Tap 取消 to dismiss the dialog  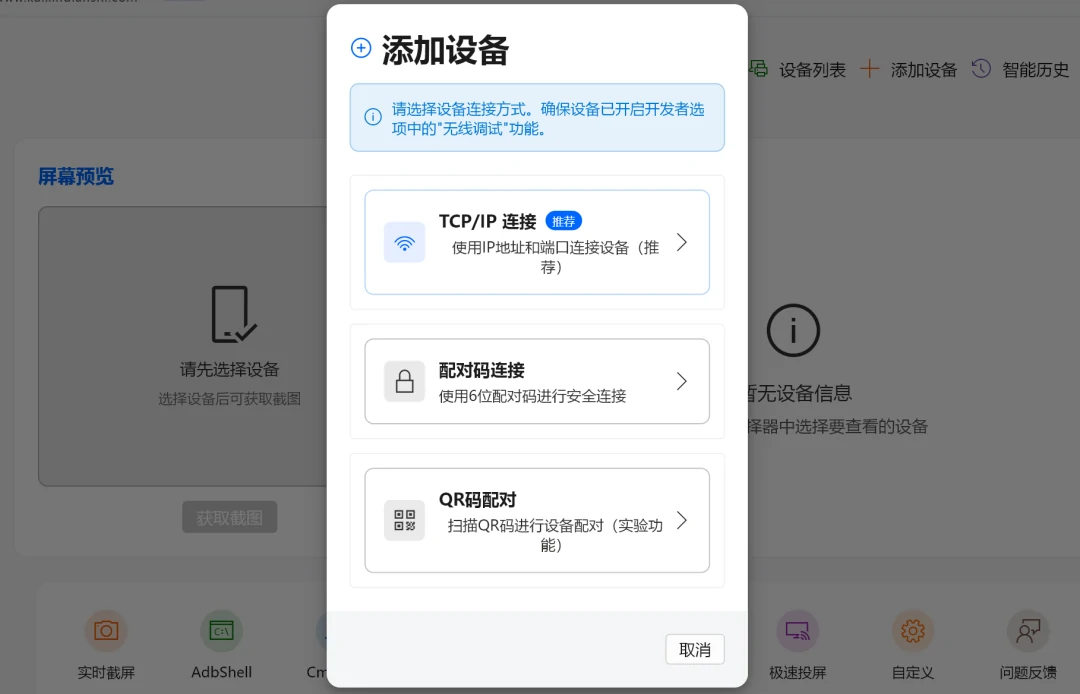point(694,650)
